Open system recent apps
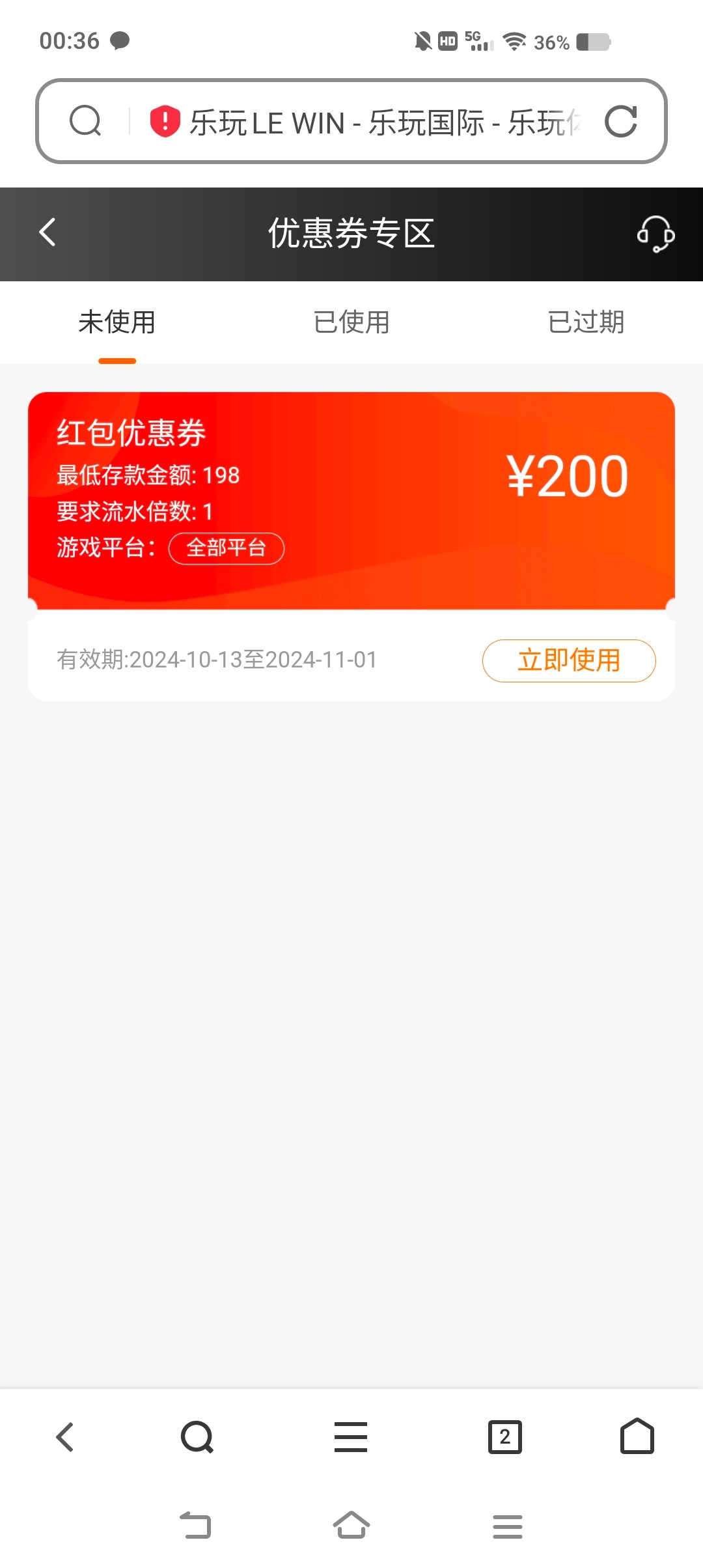This screenshot has height=1568, width=703. point(508,1526)
